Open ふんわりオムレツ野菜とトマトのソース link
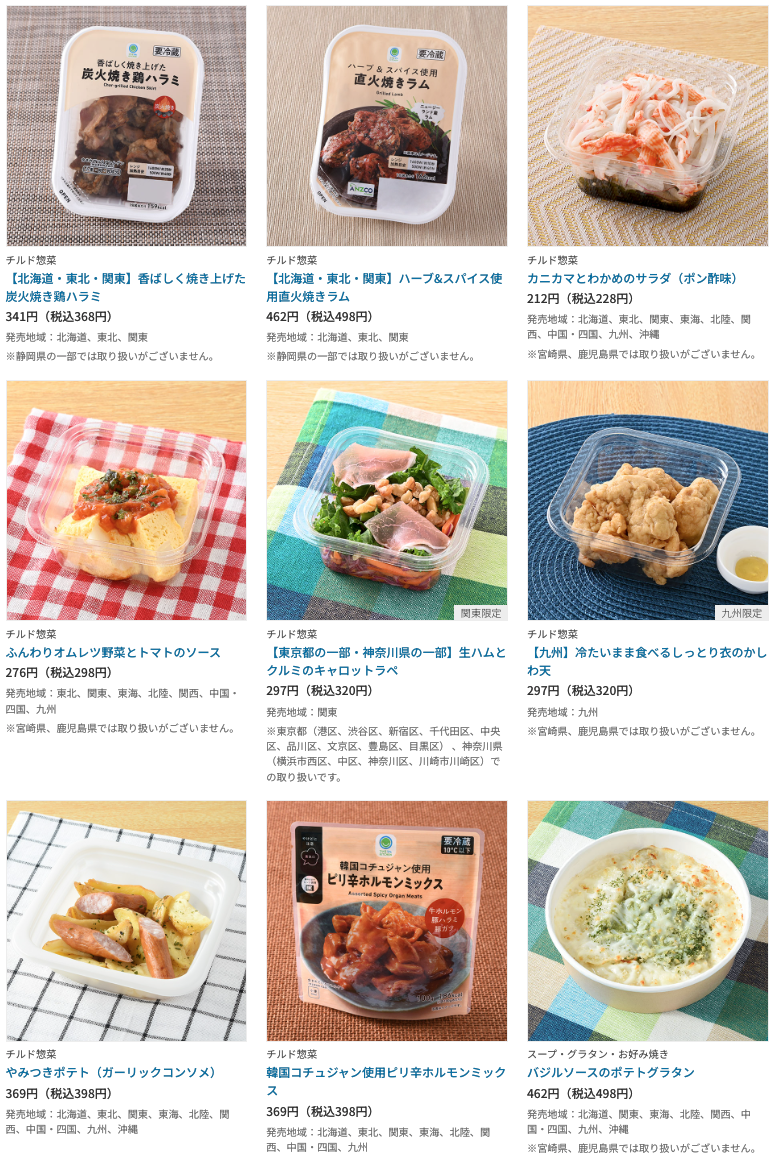 pos(113,652)
